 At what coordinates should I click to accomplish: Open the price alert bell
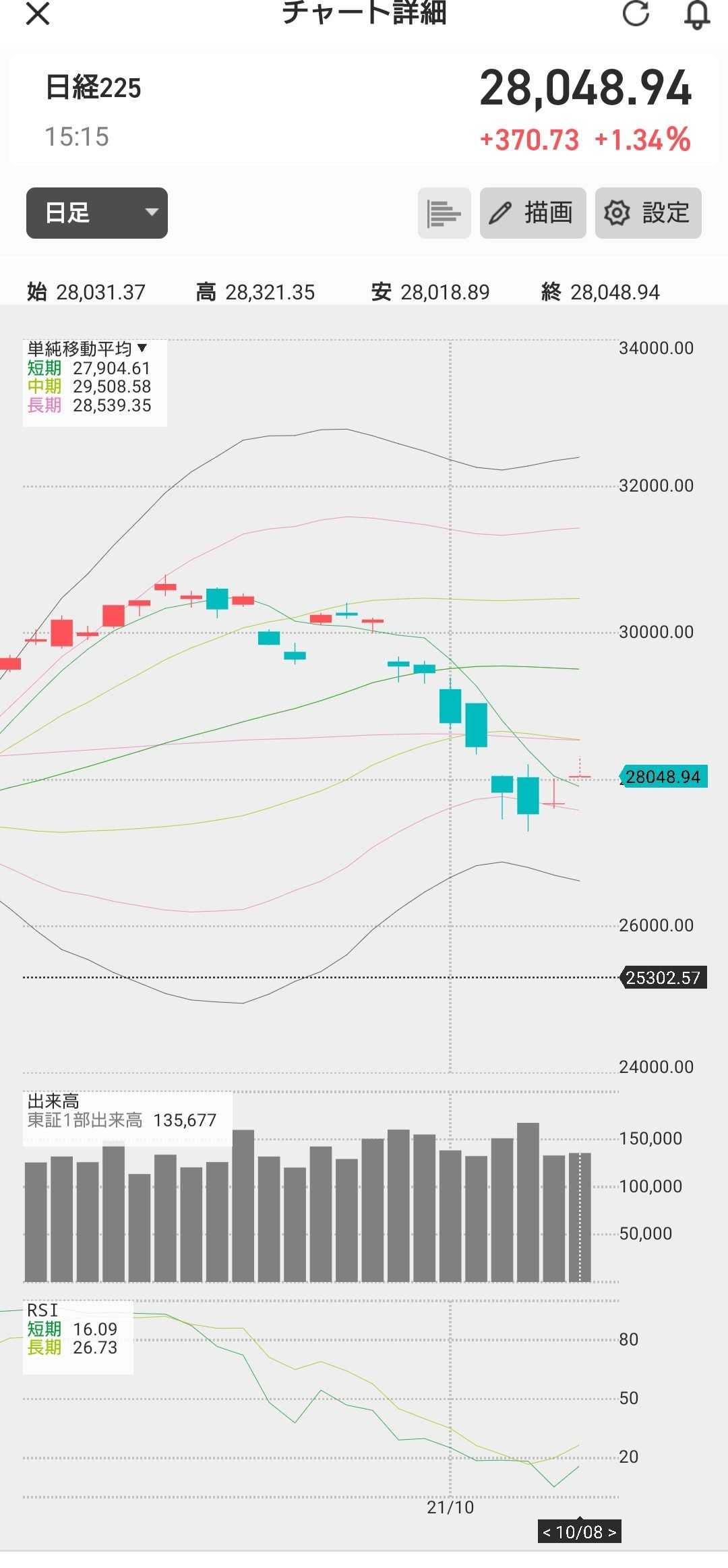[x=697, y=15]
